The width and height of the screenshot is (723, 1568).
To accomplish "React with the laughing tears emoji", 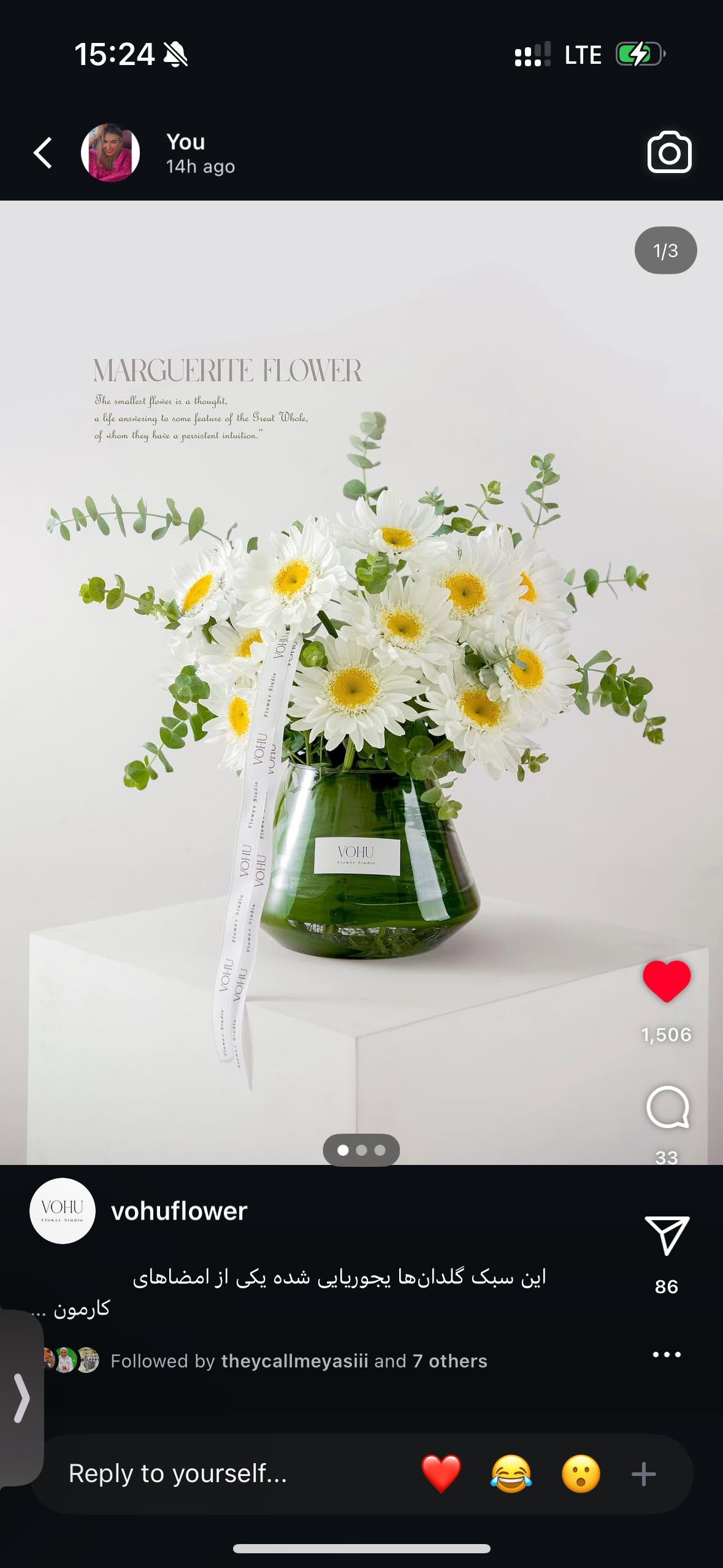I will coord(511,1474).
